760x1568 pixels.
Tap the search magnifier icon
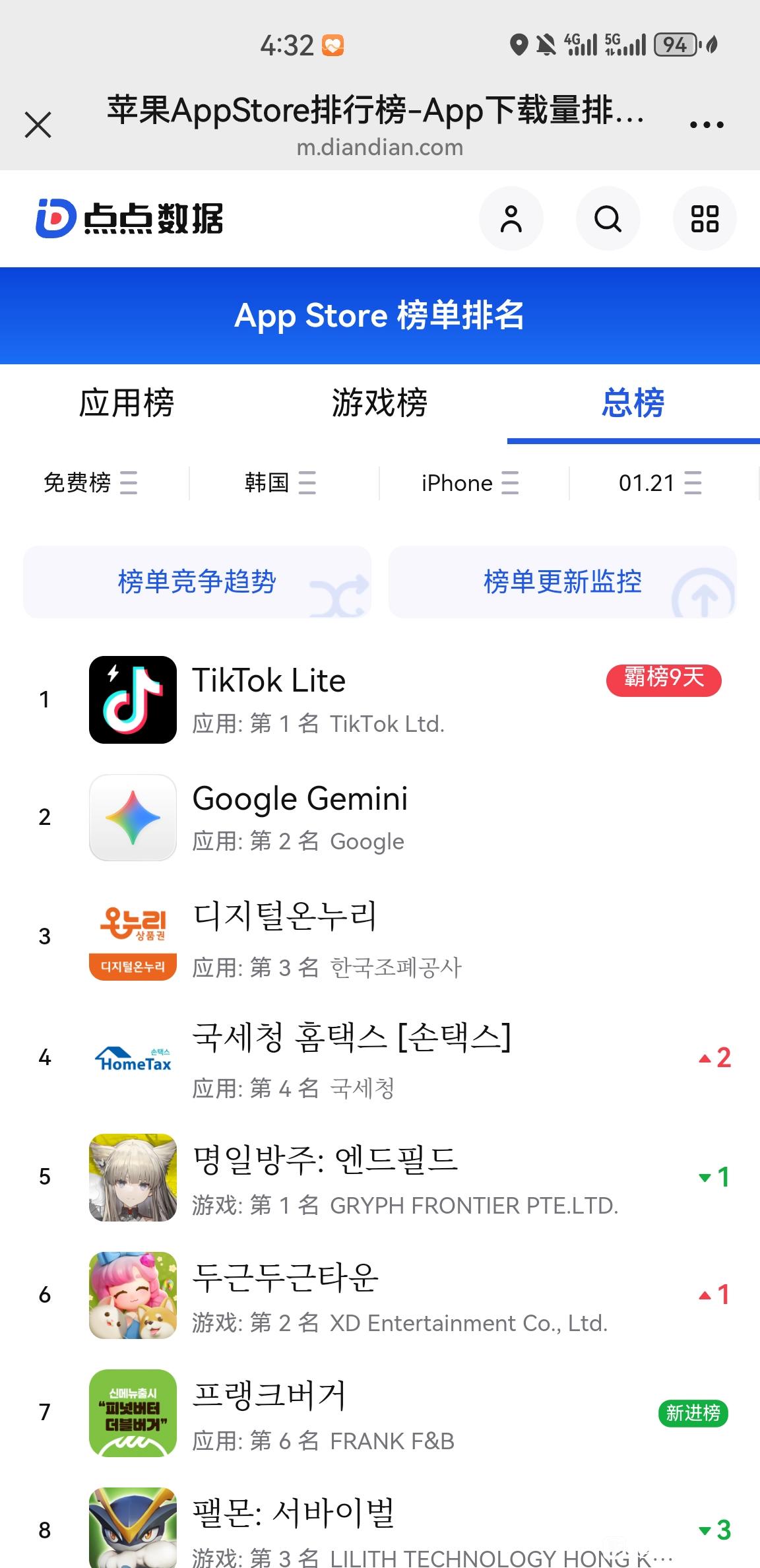[x=608, y=219]
